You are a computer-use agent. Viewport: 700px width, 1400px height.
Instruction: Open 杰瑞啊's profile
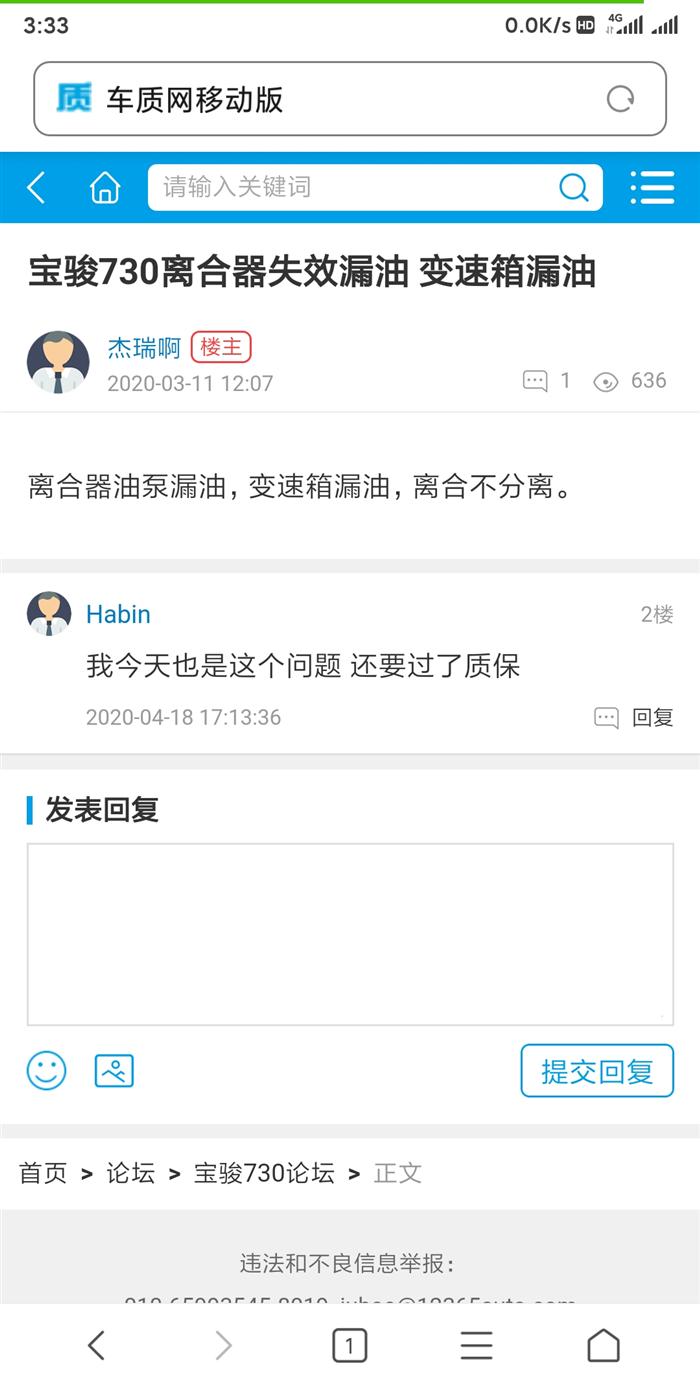144,348
